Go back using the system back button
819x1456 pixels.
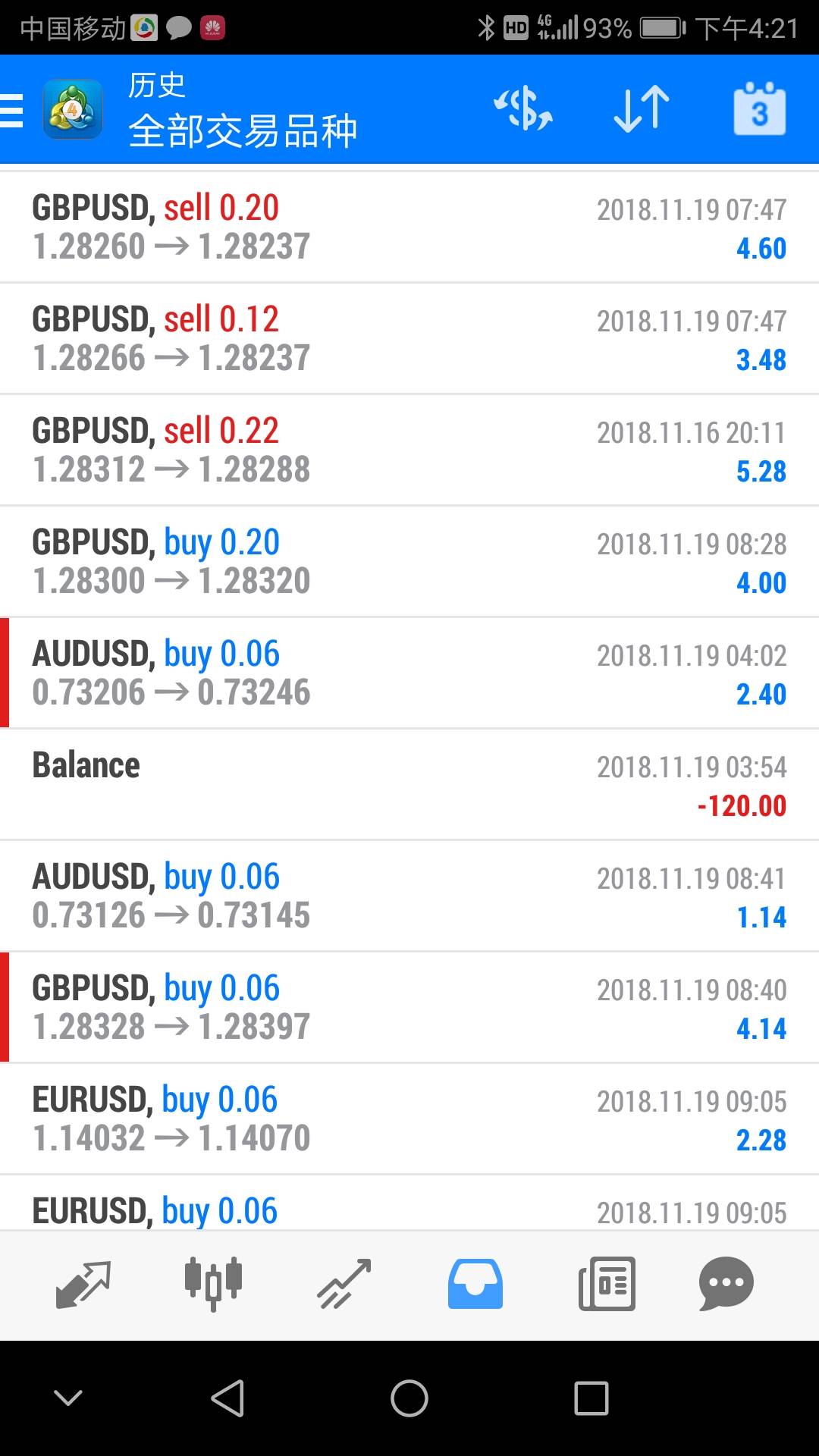[227, 1398]
